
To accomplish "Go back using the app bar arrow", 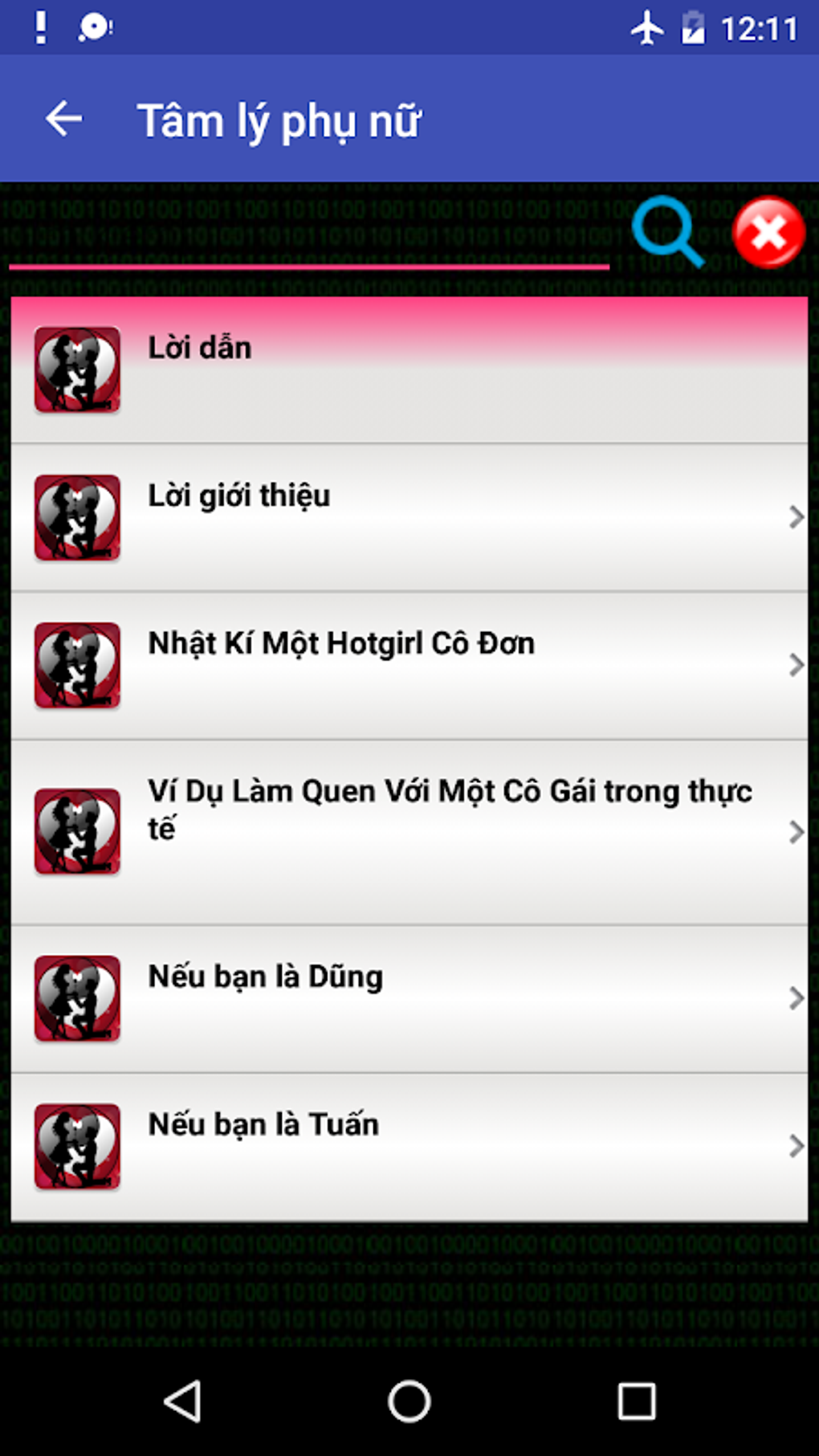I will (64, 120).
